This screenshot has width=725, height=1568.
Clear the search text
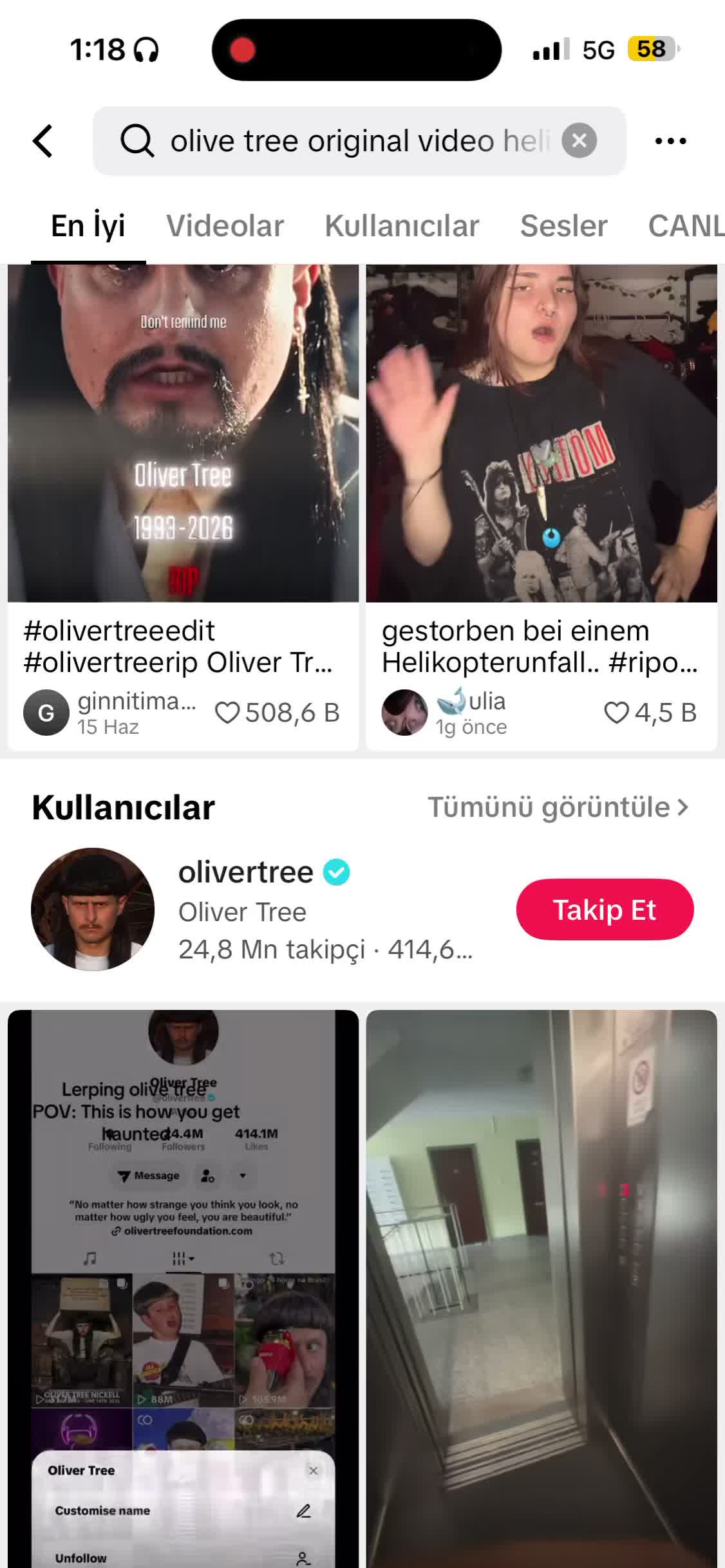pyautogui.click(x=579, y=141)
